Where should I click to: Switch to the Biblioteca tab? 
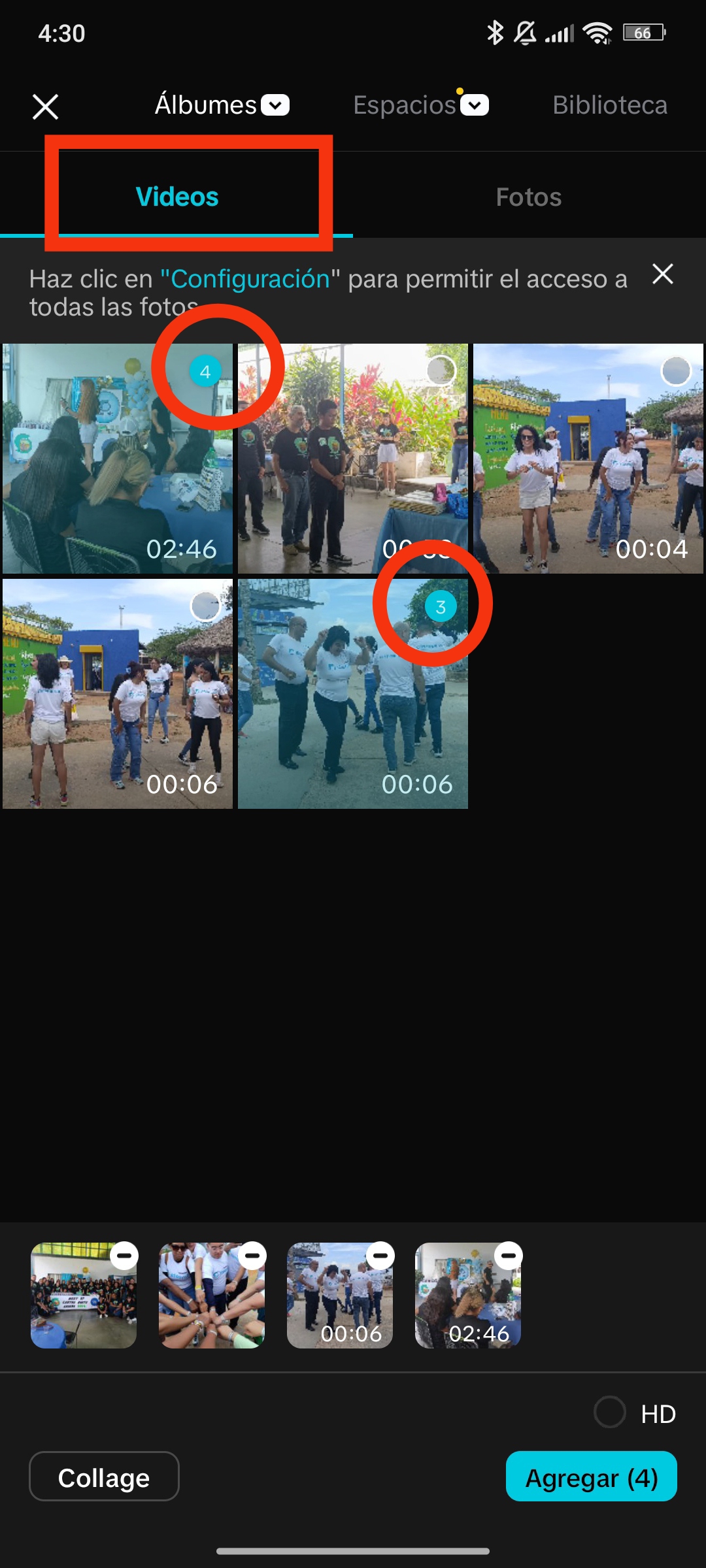point(610,105)
